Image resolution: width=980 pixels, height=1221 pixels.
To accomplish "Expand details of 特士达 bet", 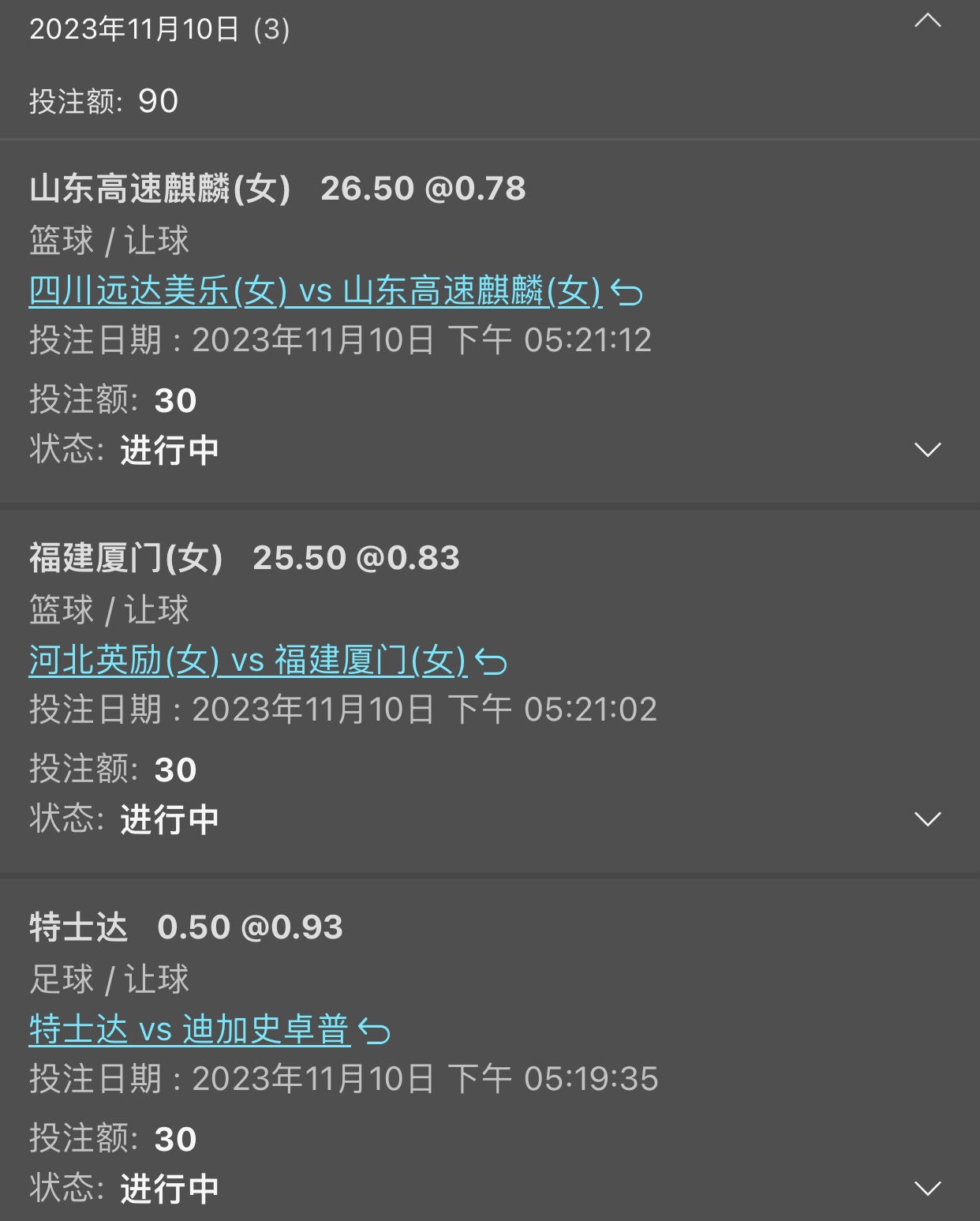I will (927, 1189).
